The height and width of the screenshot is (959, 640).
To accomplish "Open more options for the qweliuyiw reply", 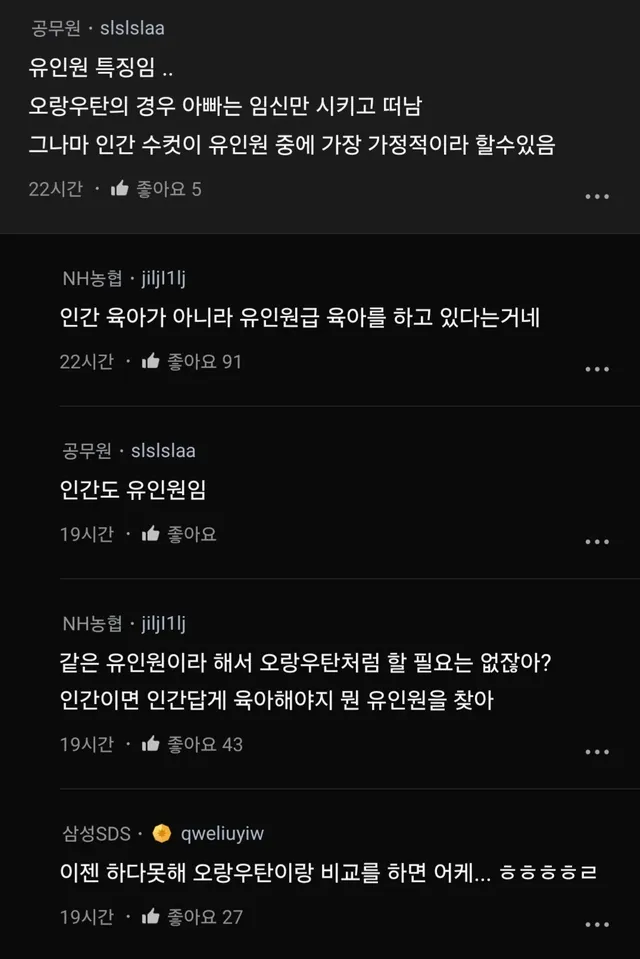I will [597, 924].
